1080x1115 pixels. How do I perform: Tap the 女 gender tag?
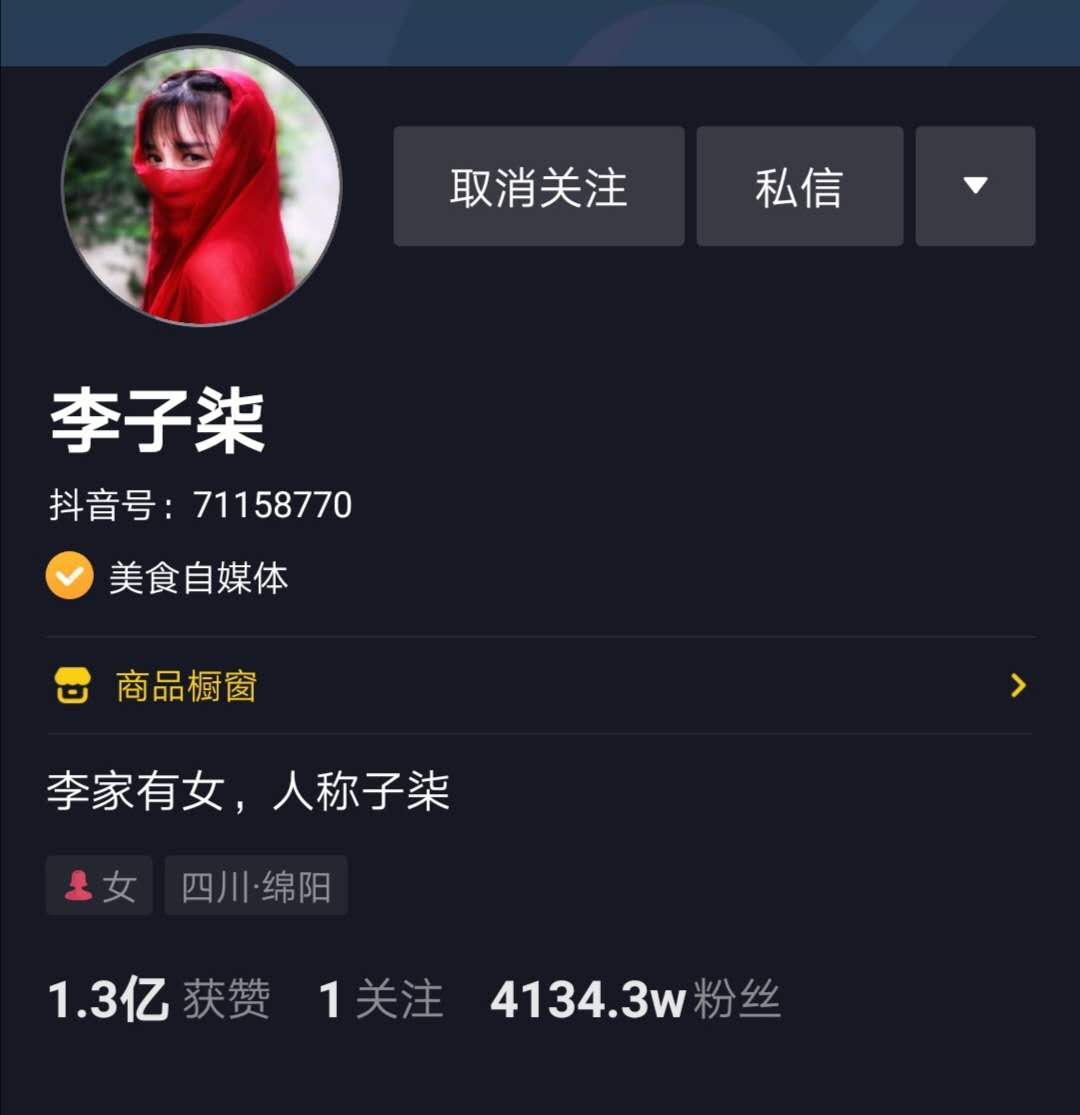(x=98, y=884)
